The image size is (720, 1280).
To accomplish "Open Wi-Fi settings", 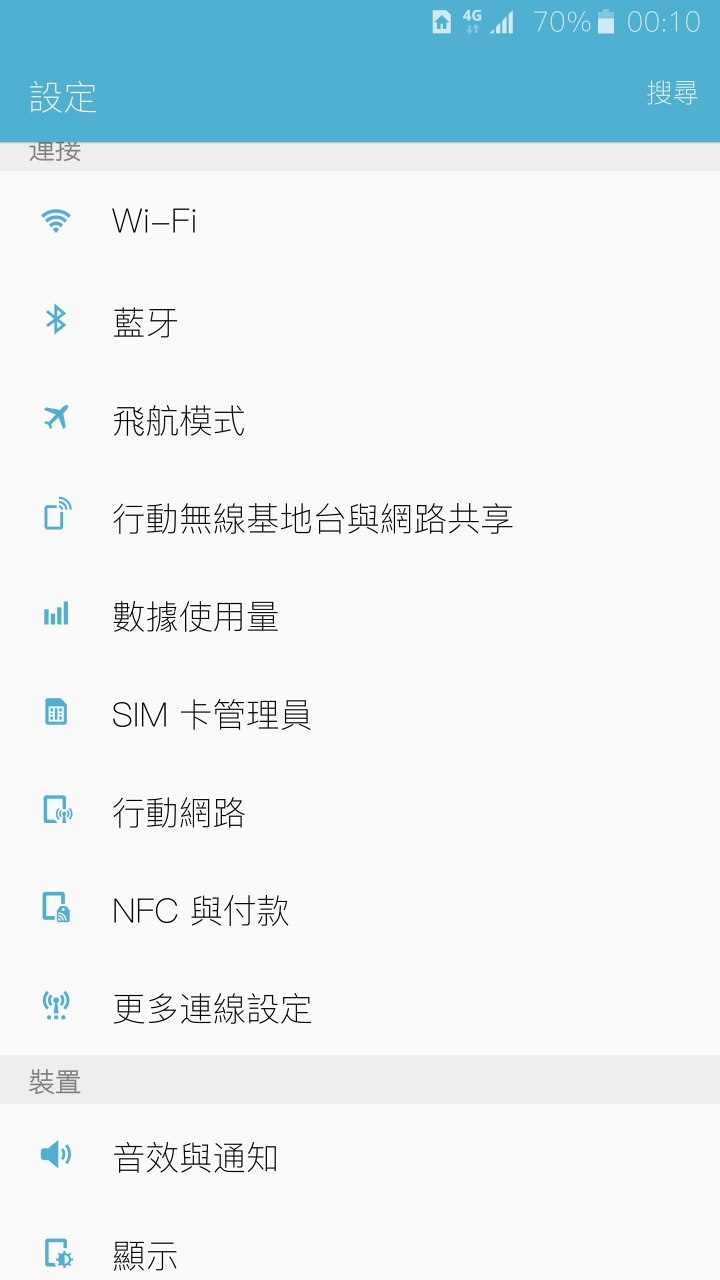I will [360, 221].
